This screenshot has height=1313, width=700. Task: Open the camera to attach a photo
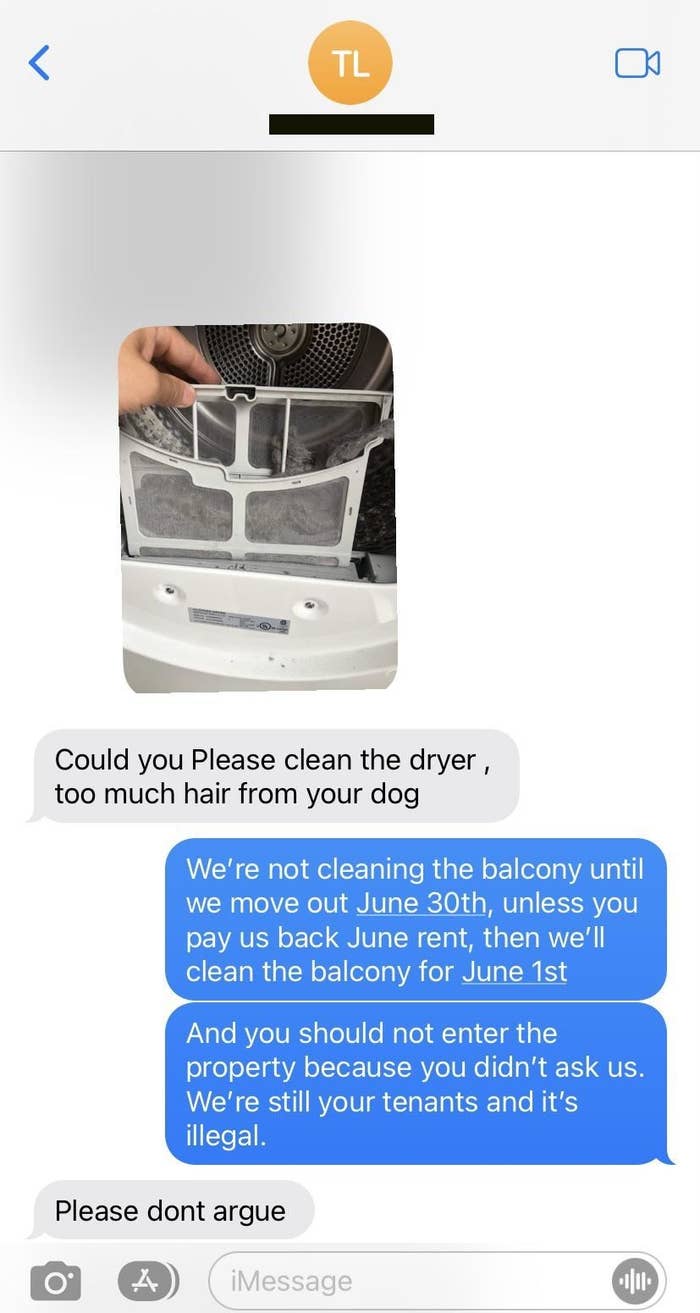[x=55, y=1280]
